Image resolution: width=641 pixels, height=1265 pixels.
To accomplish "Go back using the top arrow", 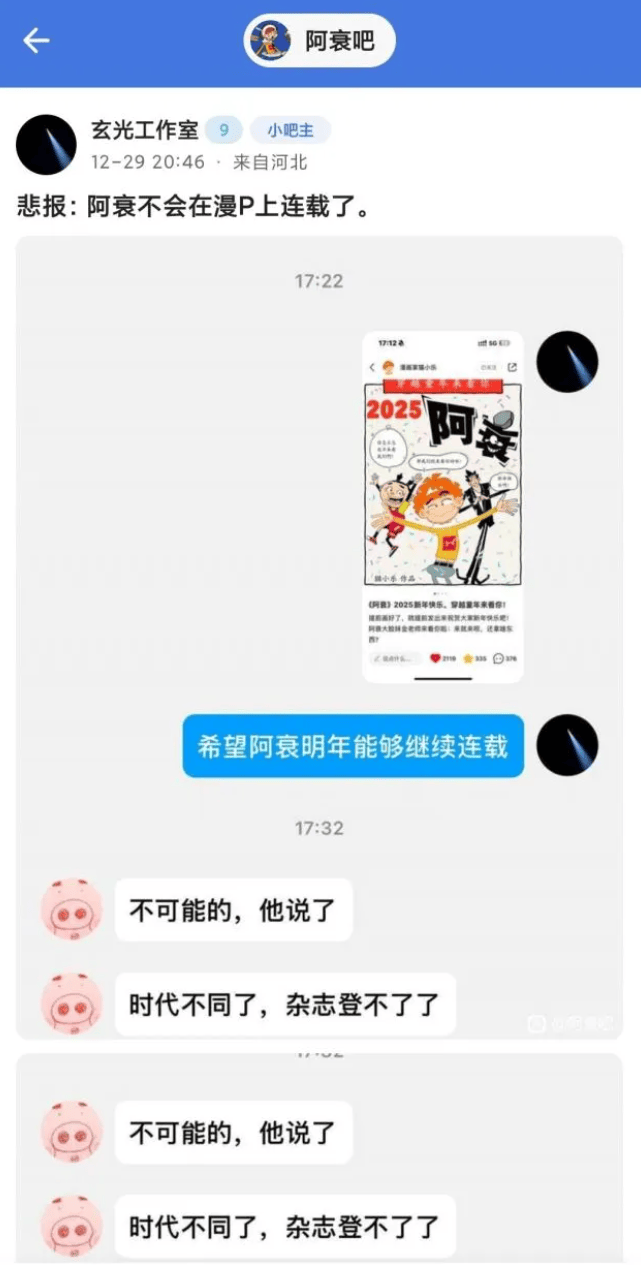I will (37, 41).
